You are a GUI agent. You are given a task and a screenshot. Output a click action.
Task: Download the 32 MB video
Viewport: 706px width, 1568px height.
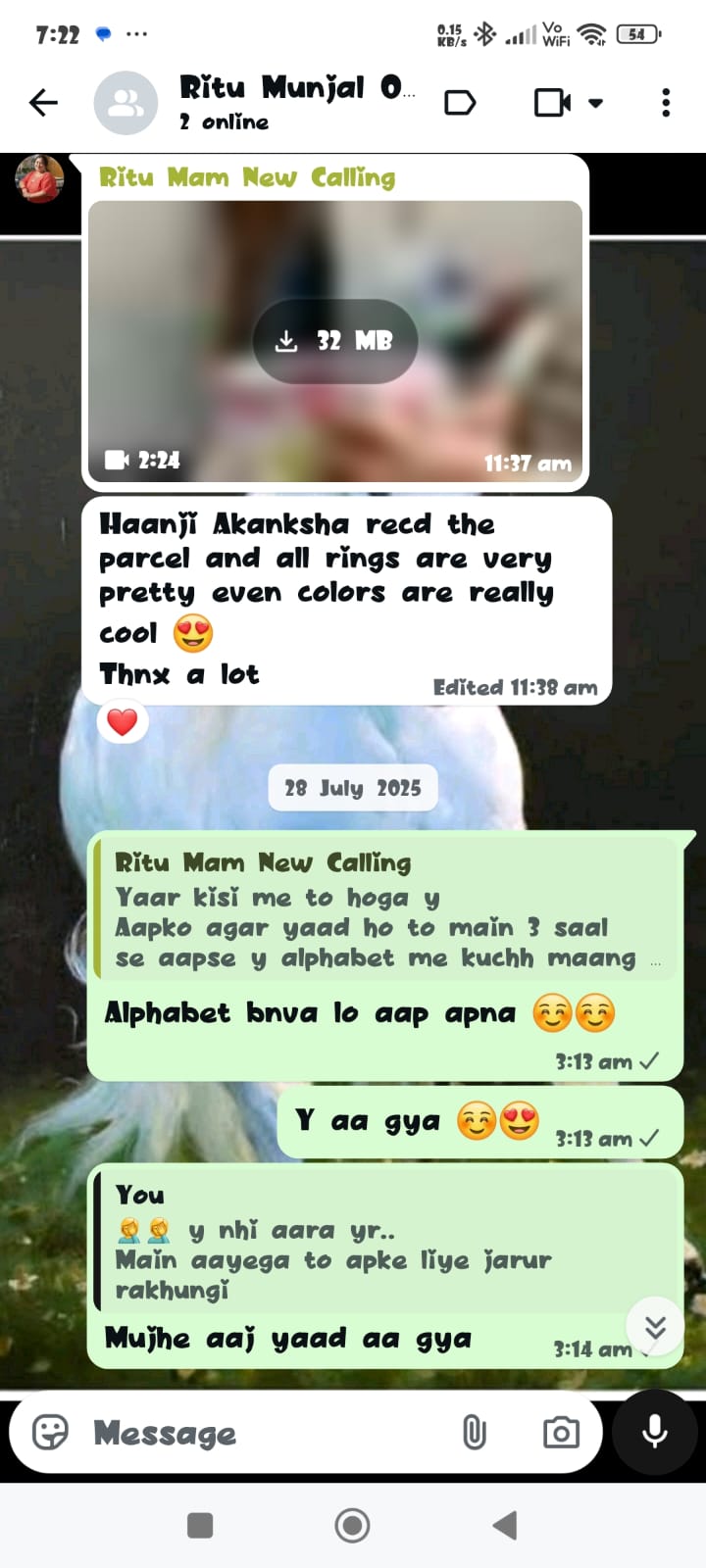tap(335, 341)
